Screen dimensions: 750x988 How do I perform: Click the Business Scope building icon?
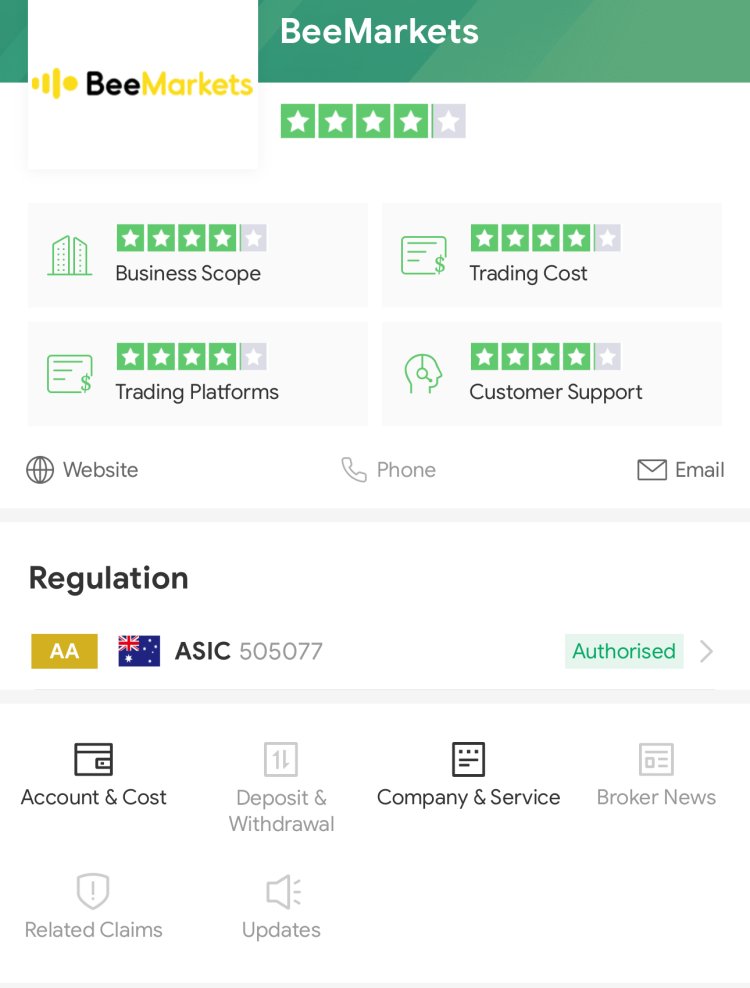(68, 249)
